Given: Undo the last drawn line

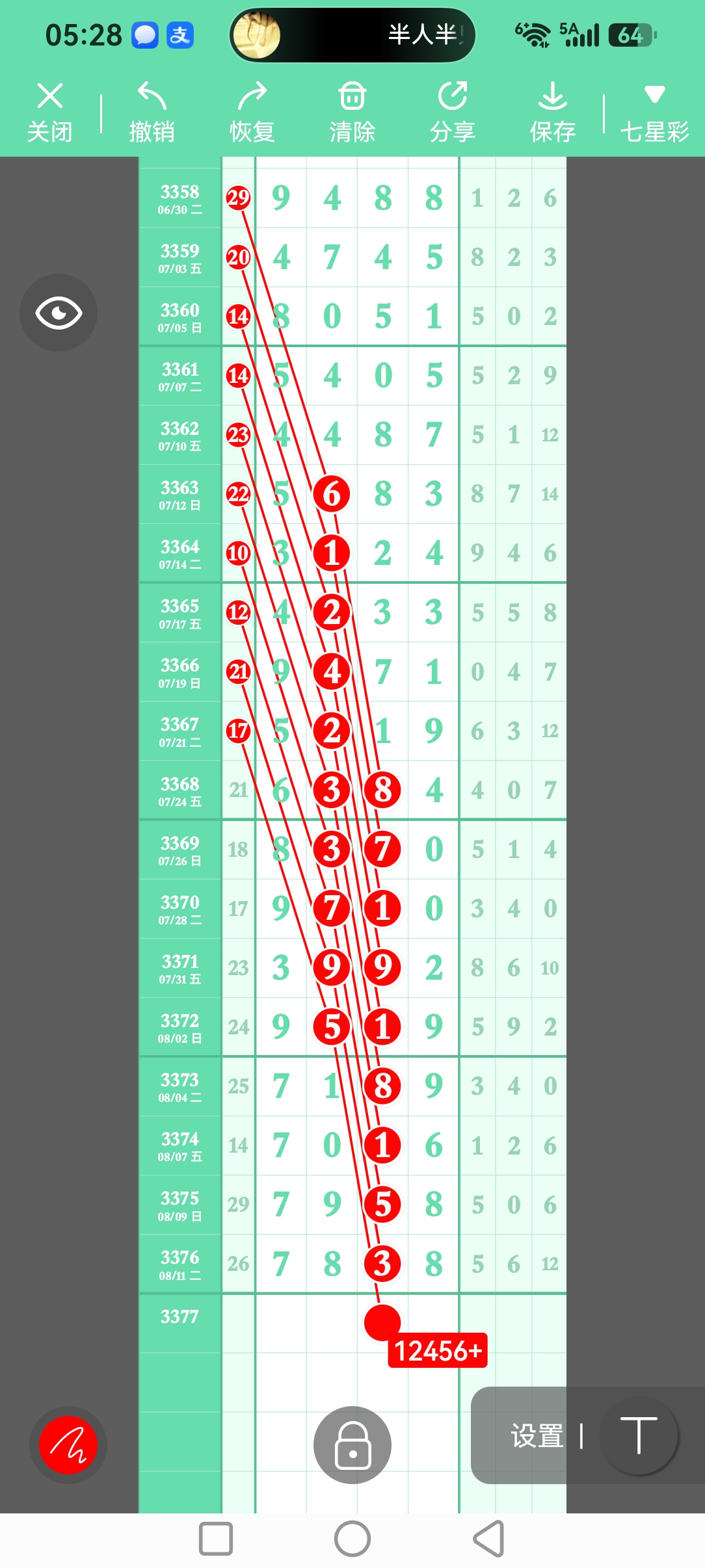Looking at the screenshot, I should click(x=152, y=113).
